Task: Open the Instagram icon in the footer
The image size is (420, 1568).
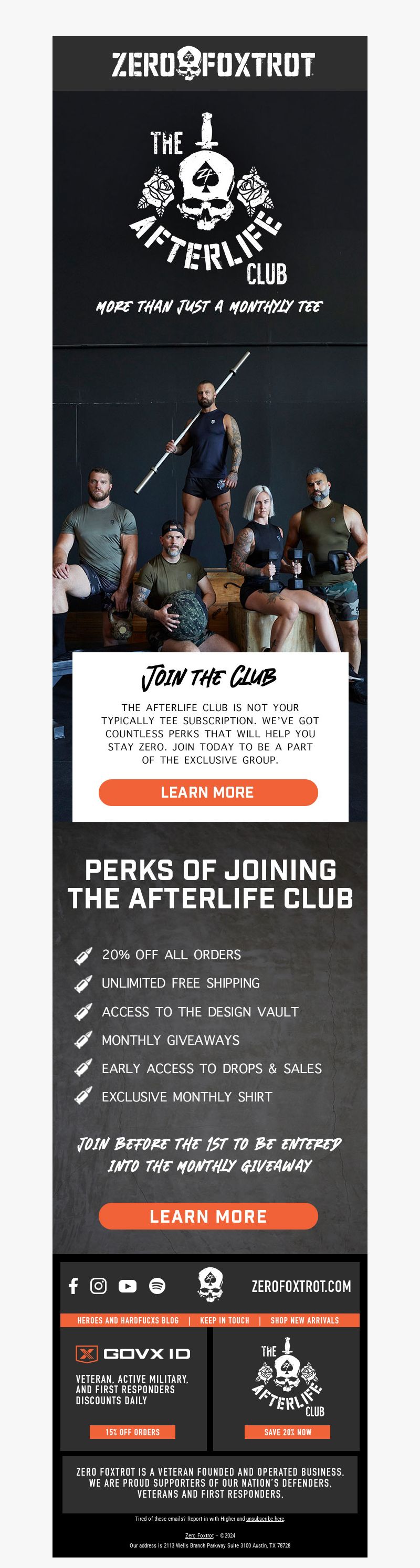Action: [98, 1286]
